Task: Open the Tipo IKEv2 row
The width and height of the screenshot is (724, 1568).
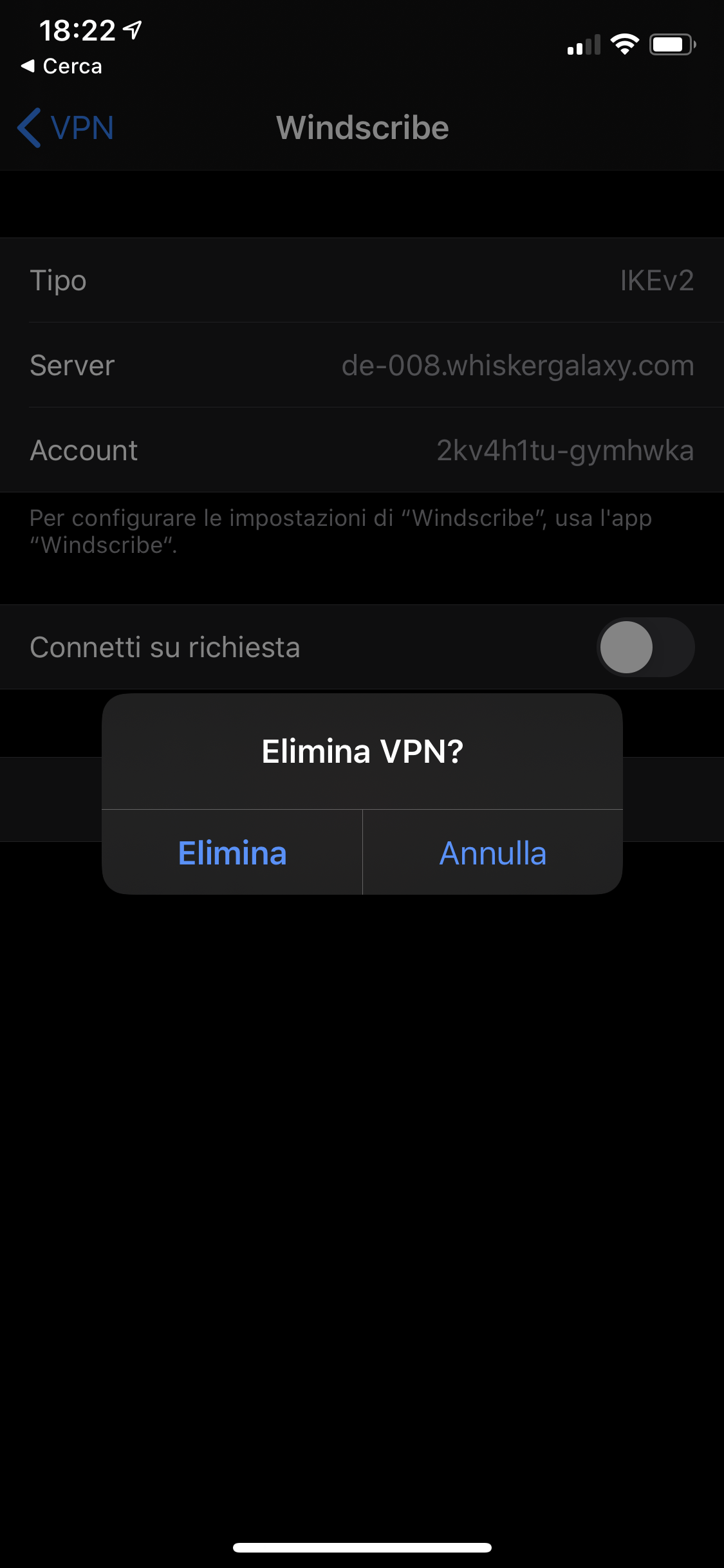Action: coord(362,280)
